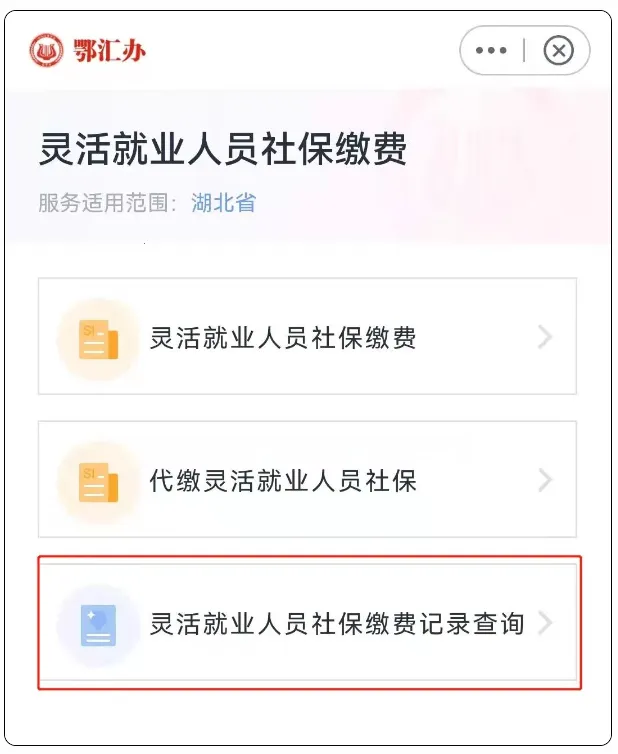Open 灵活就业人员社保缴费 service
618x754 pixels.
pyautogui.click(x=307, y=337)
